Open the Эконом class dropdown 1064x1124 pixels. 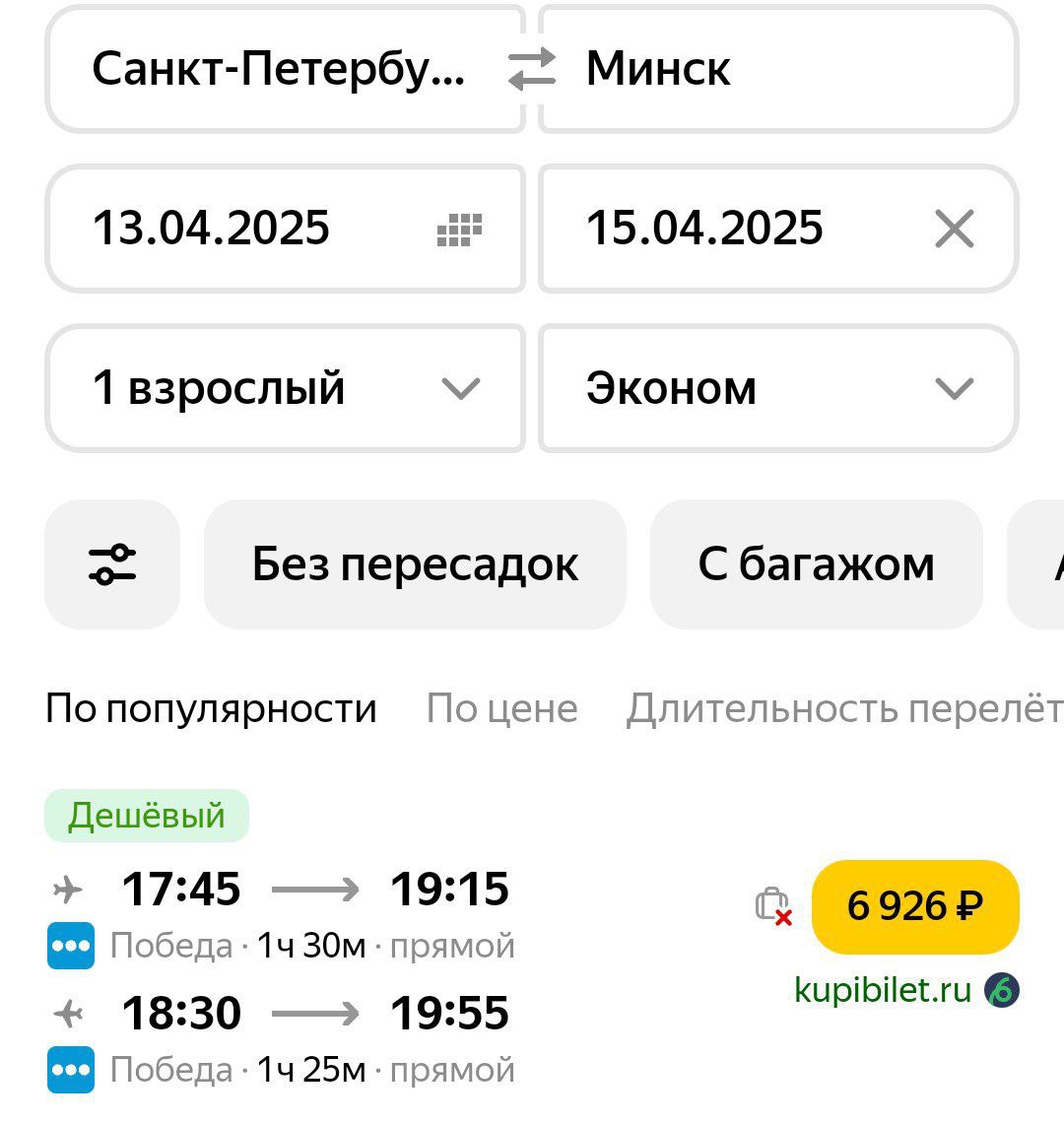778,388
